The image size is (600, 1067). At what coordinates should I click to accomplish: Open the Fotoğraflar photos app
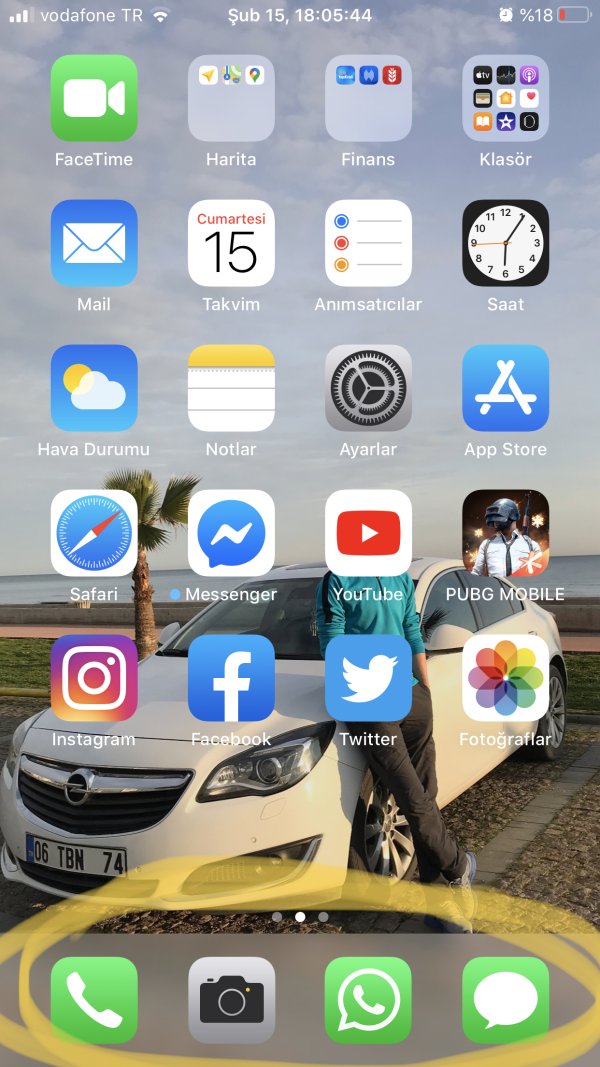(x=505, y=678)
